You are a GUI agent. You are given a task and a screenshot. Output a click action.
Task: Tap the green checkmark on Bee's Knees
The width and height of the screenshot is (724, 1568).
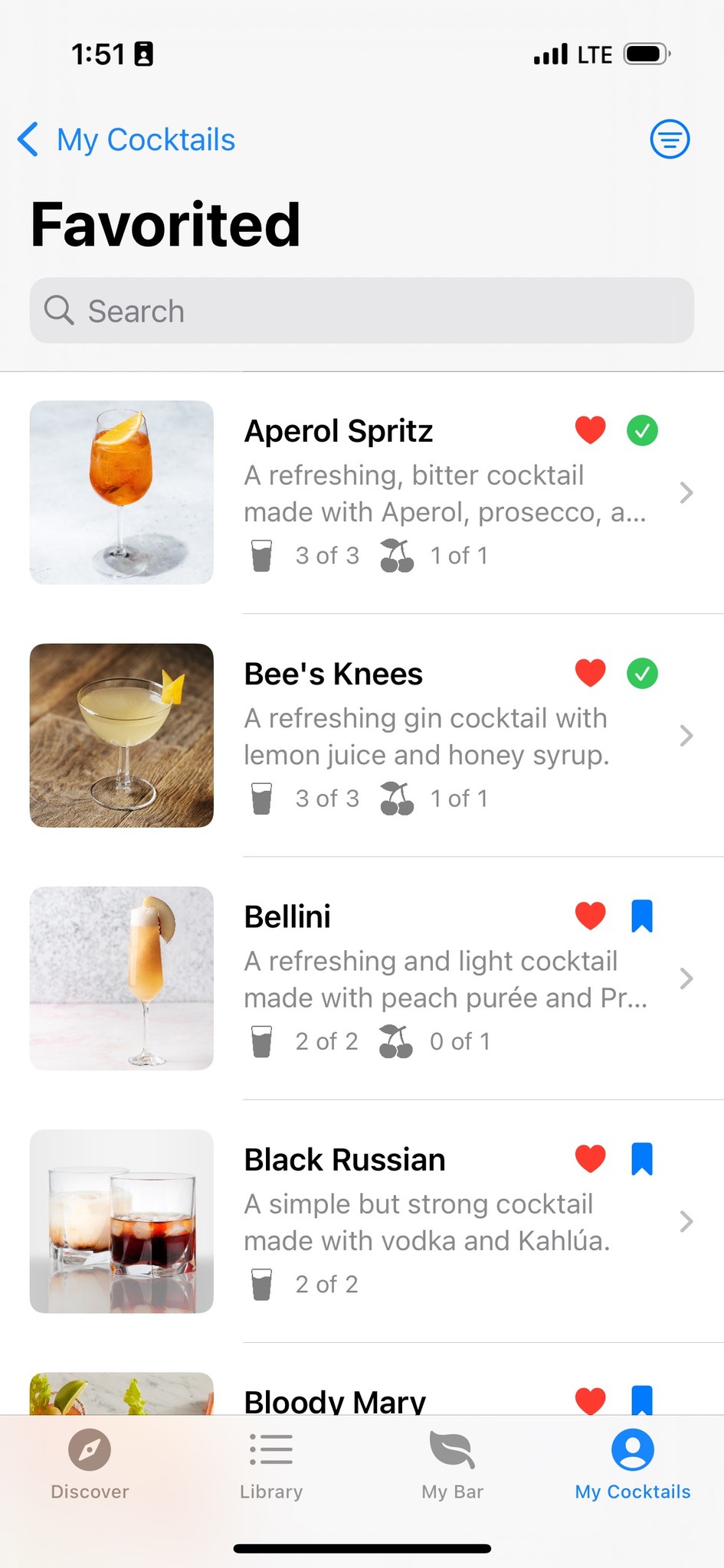click(642, 673)
